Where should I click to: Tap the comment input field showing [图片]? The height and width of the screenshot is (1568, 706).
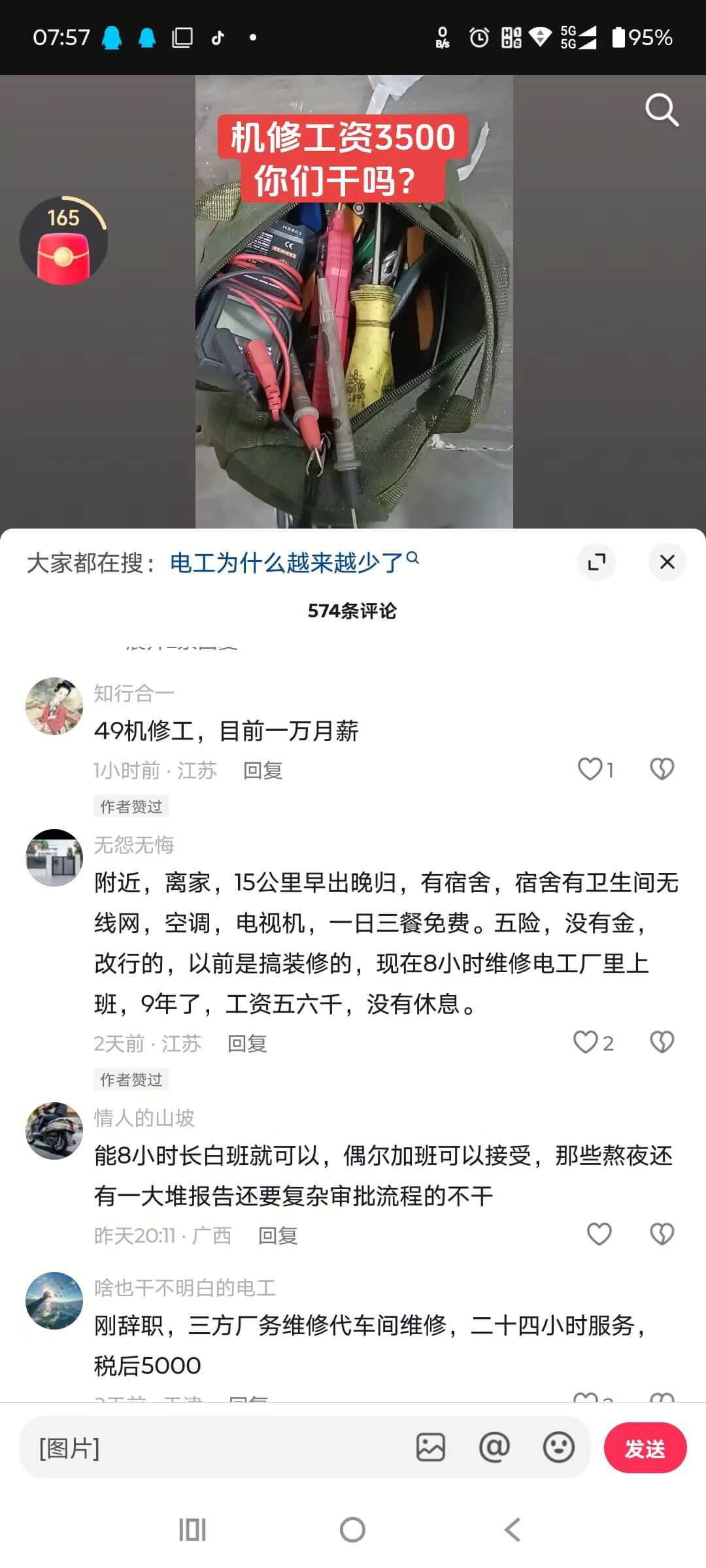[x=196, y=1447]
